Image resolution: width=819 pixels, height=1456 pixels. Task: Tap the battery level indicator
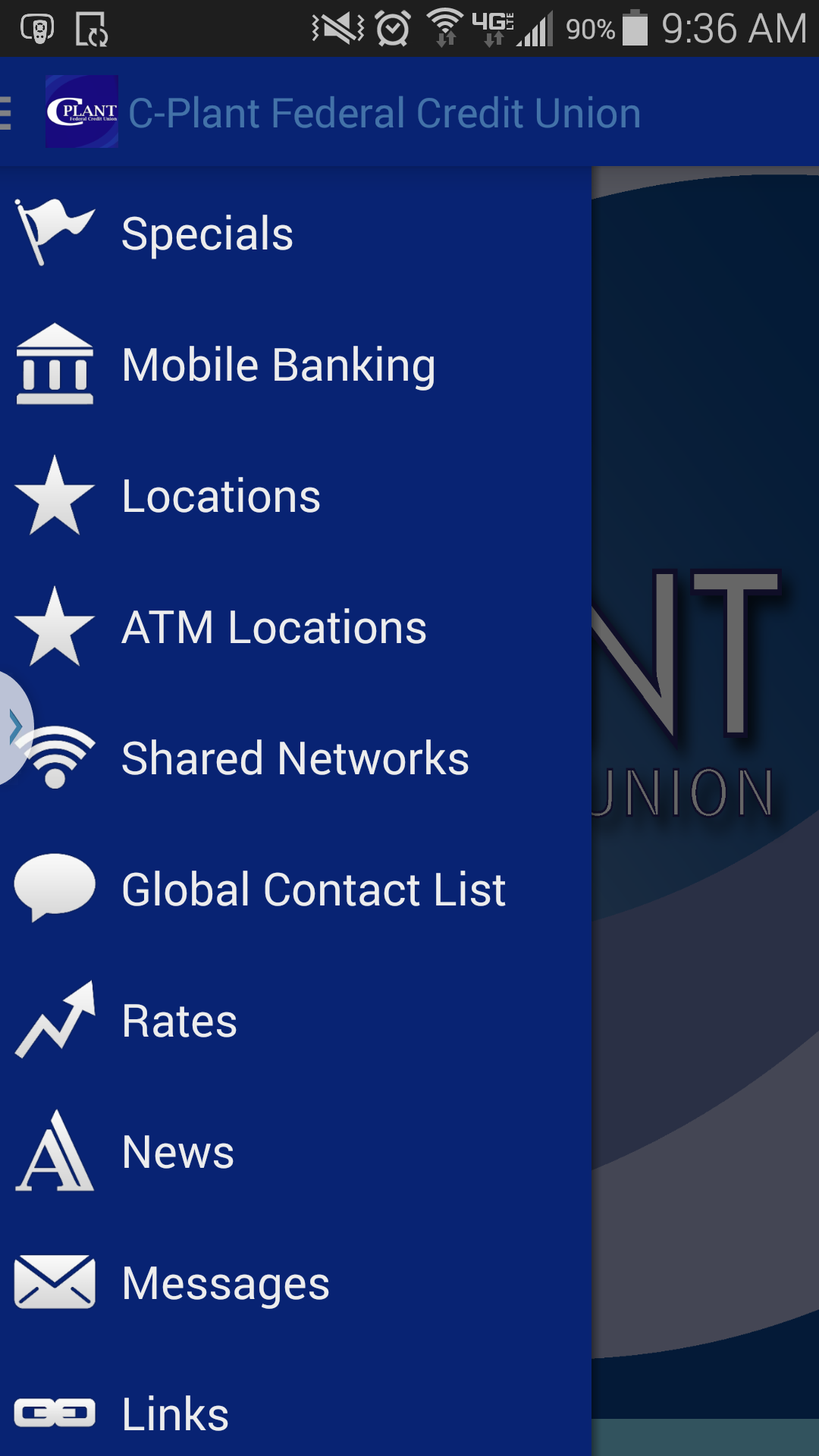click(x=634, y=25)
